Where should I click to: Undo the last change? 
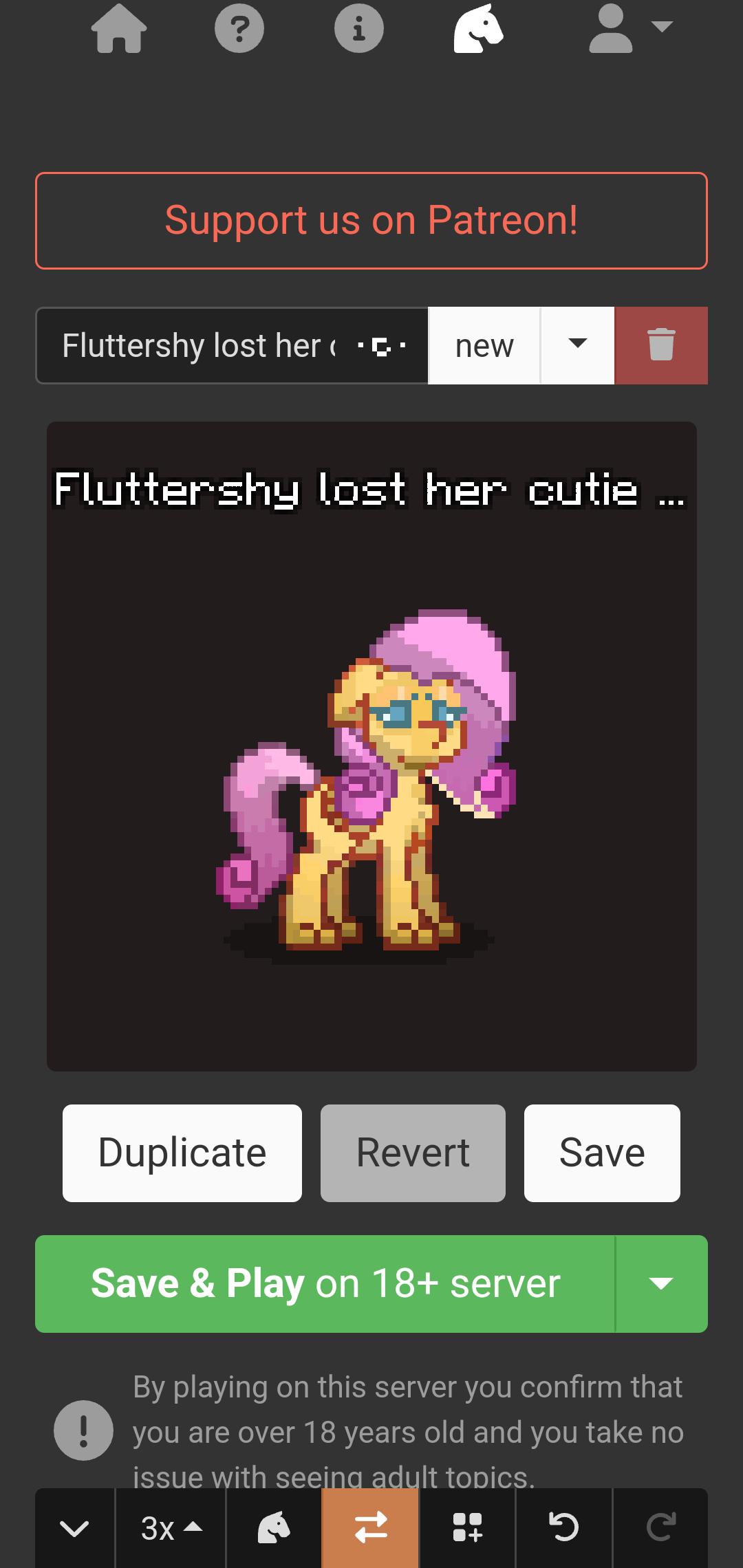563,1528
